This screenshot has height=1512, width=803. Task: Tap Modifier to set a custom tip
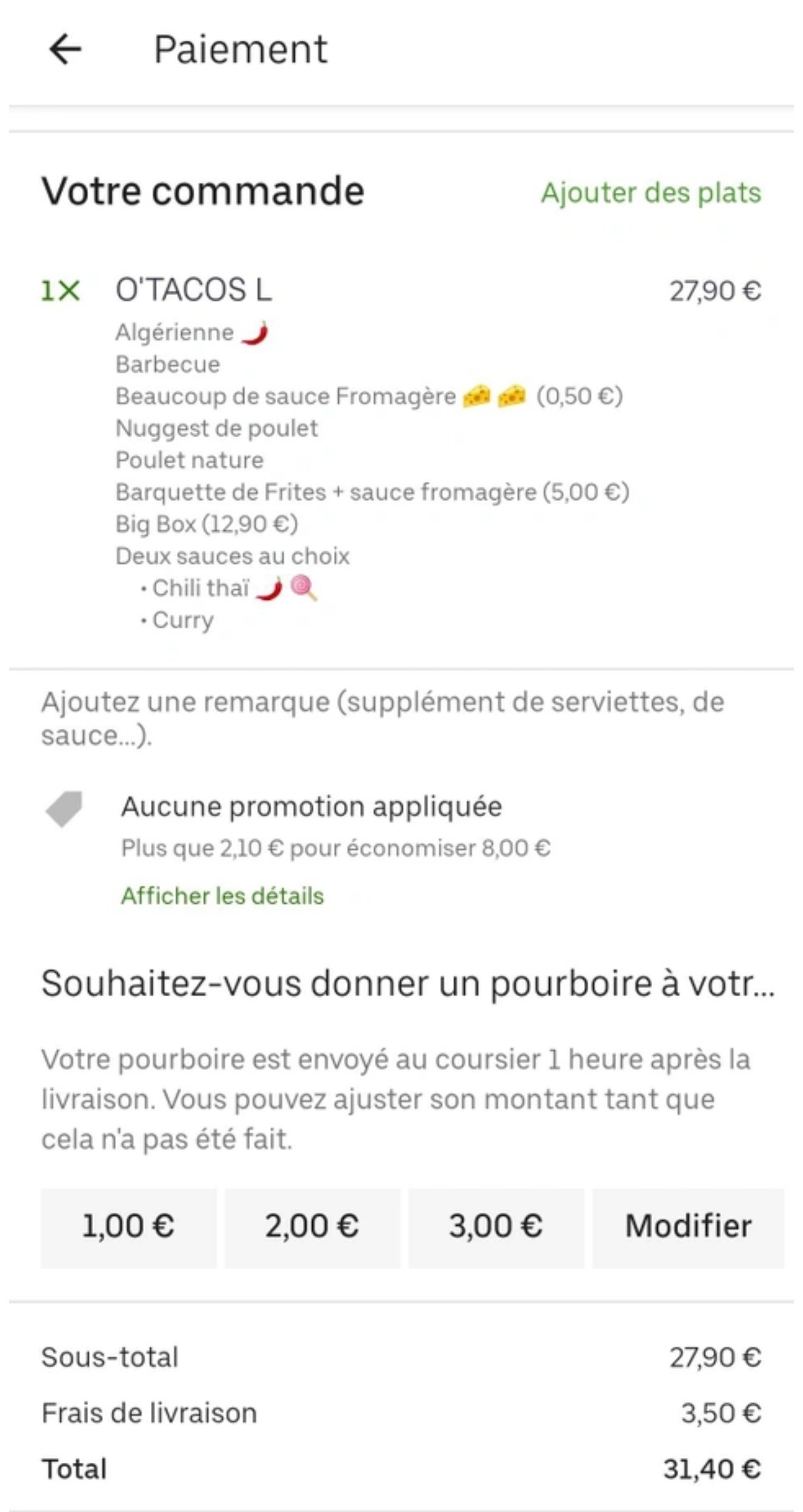tap(688, 1226)
